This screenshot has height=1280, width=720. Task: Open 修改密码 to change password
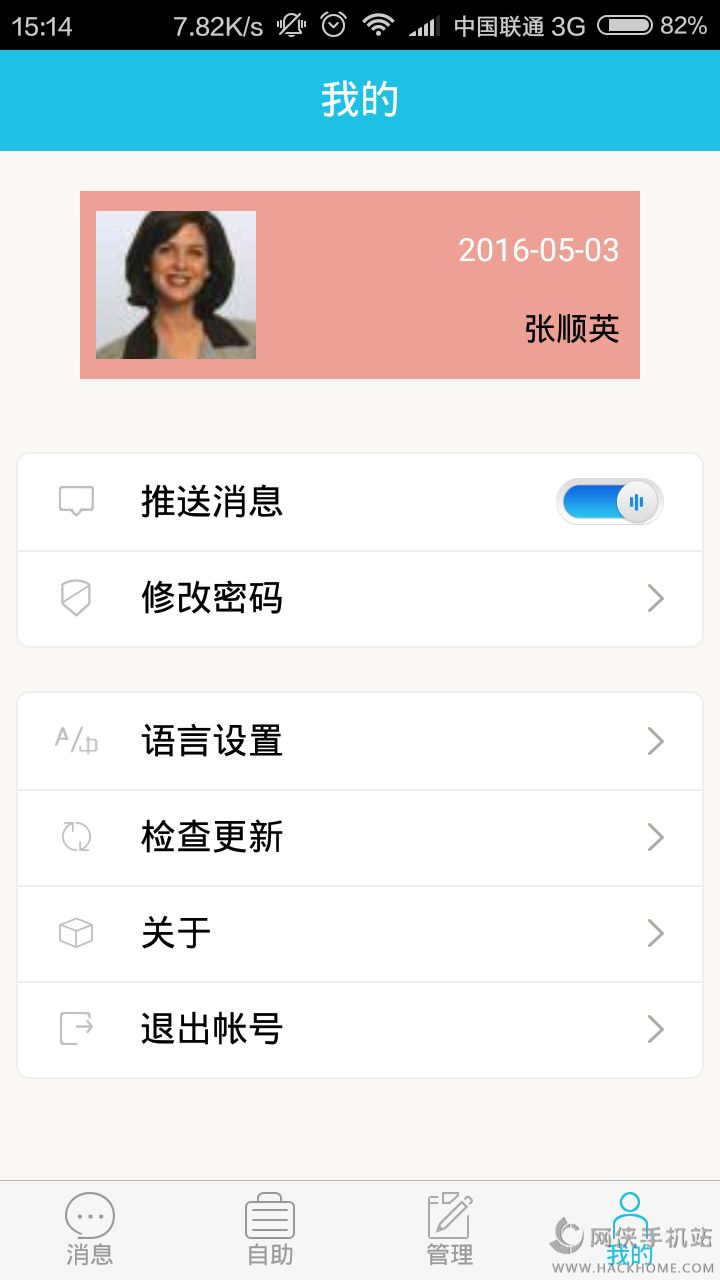point(360,598)
